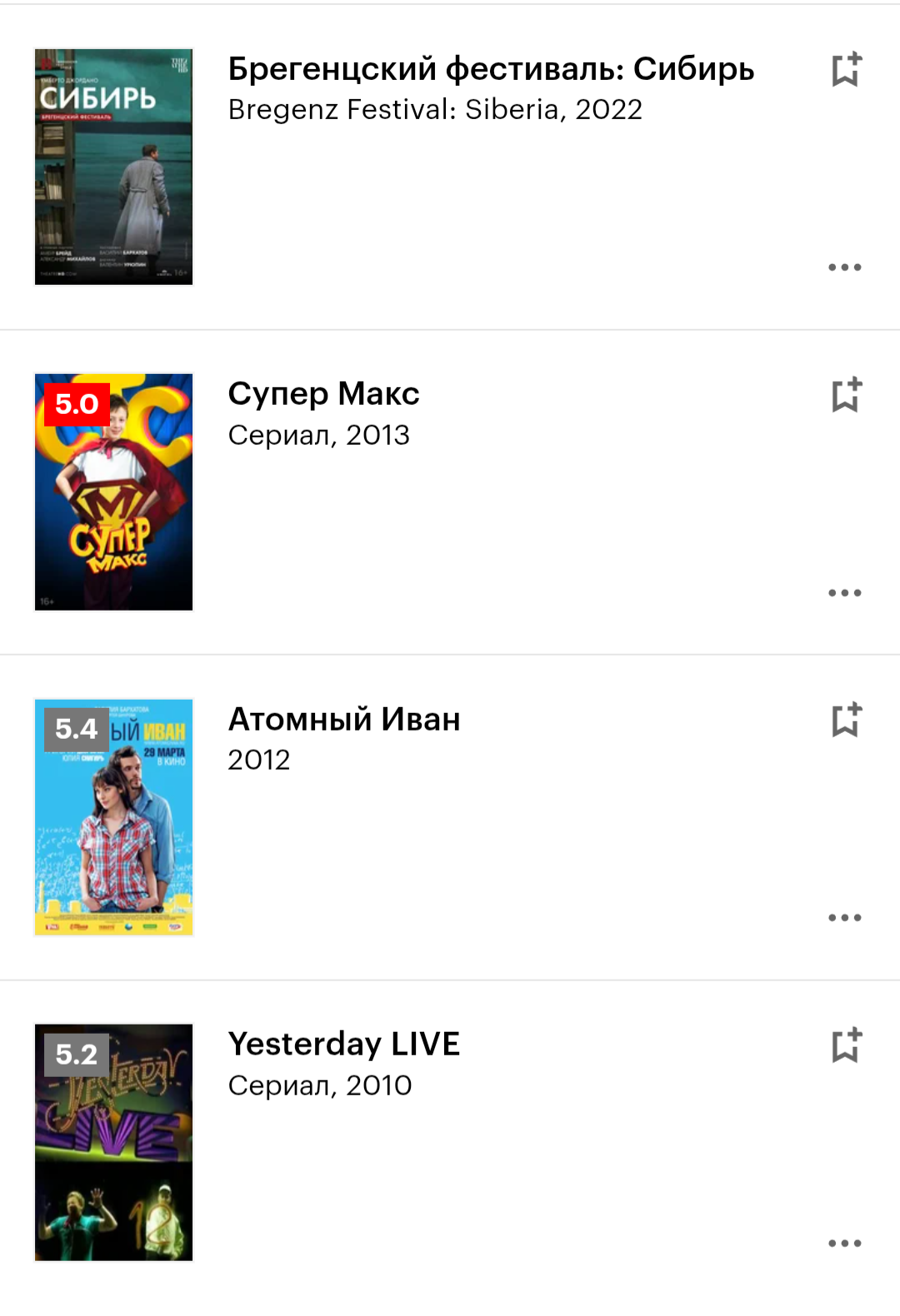Open overflow menu for Yesterday LIVE

(844, 1244)
